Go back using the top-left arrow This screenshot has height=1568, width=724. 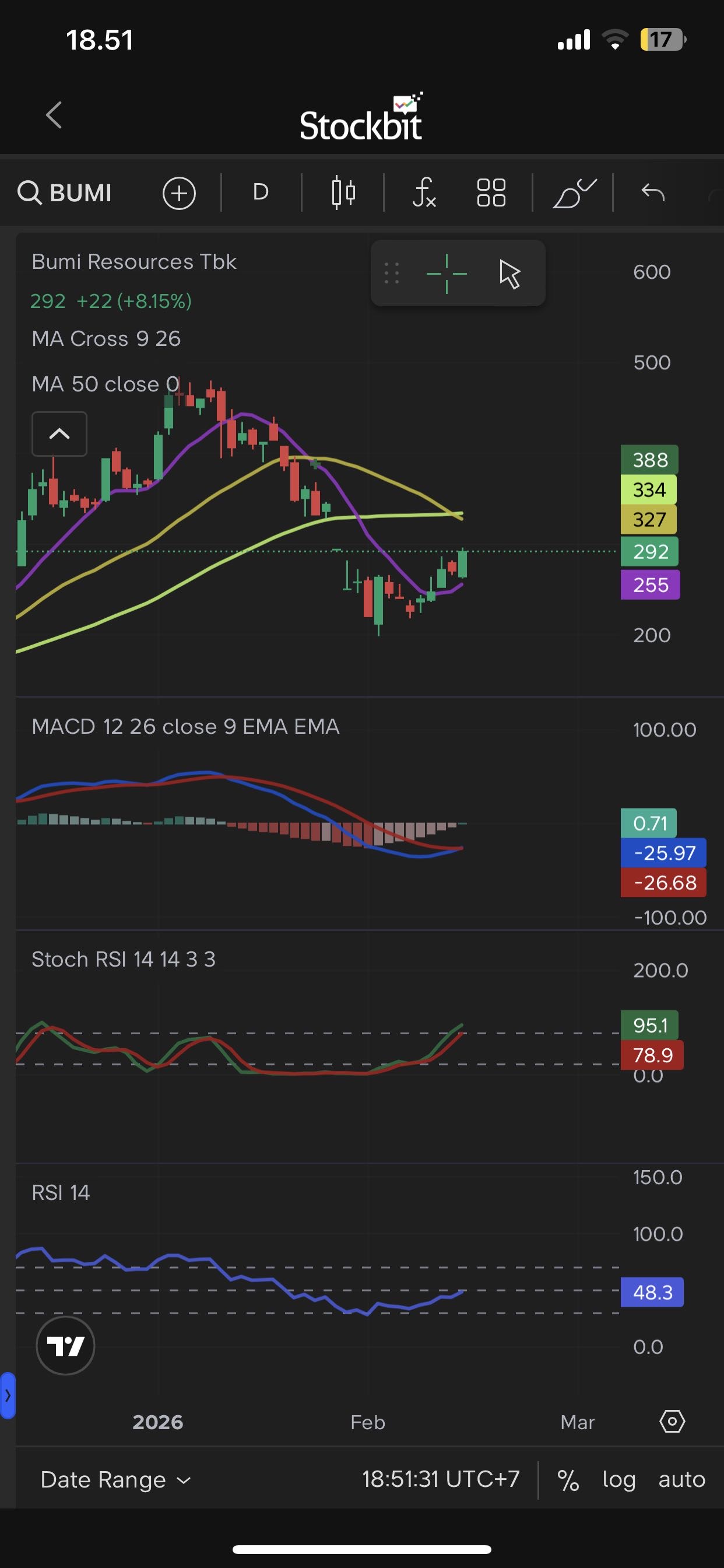click(x=54, y=115)
